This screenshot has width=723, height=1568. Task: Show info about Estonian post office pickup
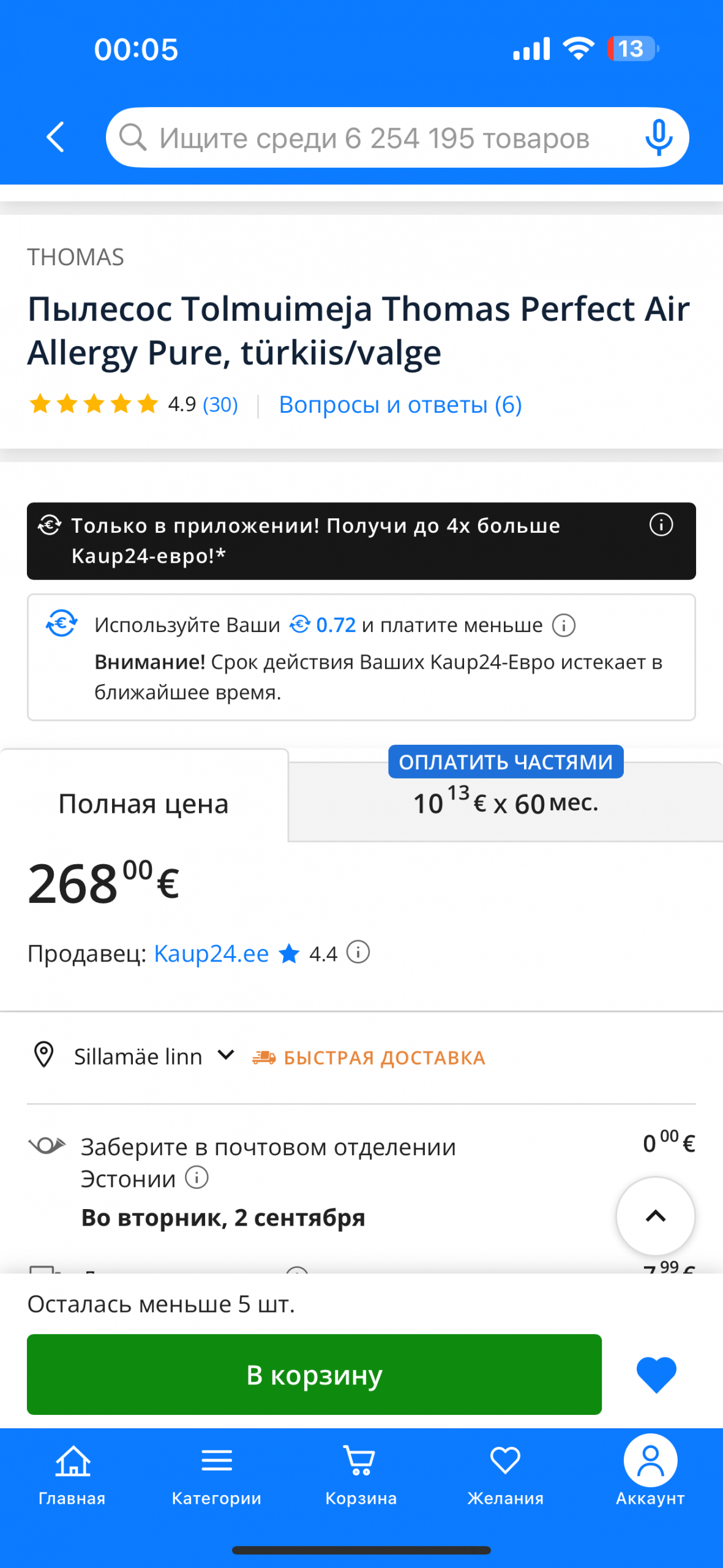click(197, 1177)
